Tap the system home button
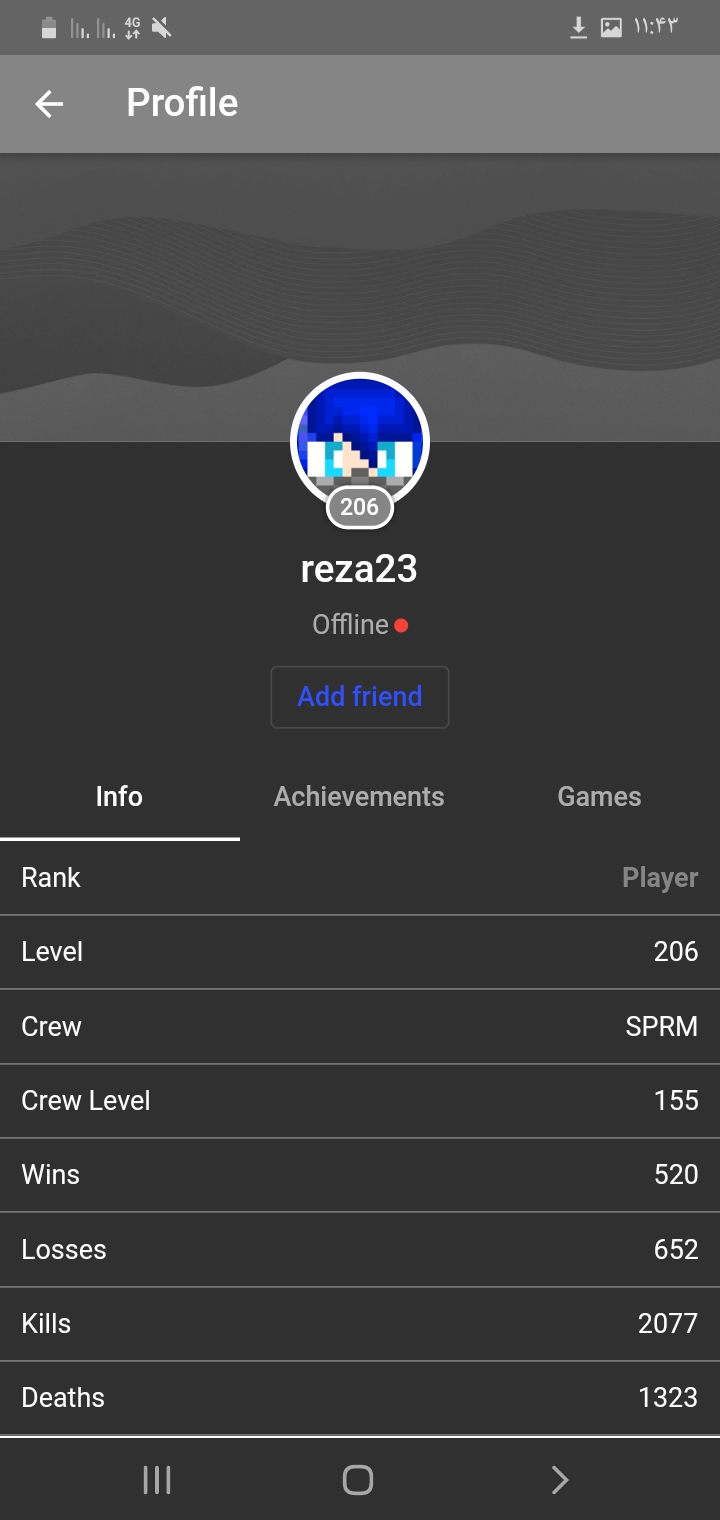The height and width of the screenshot is (1520, 720). [358, 1480]
